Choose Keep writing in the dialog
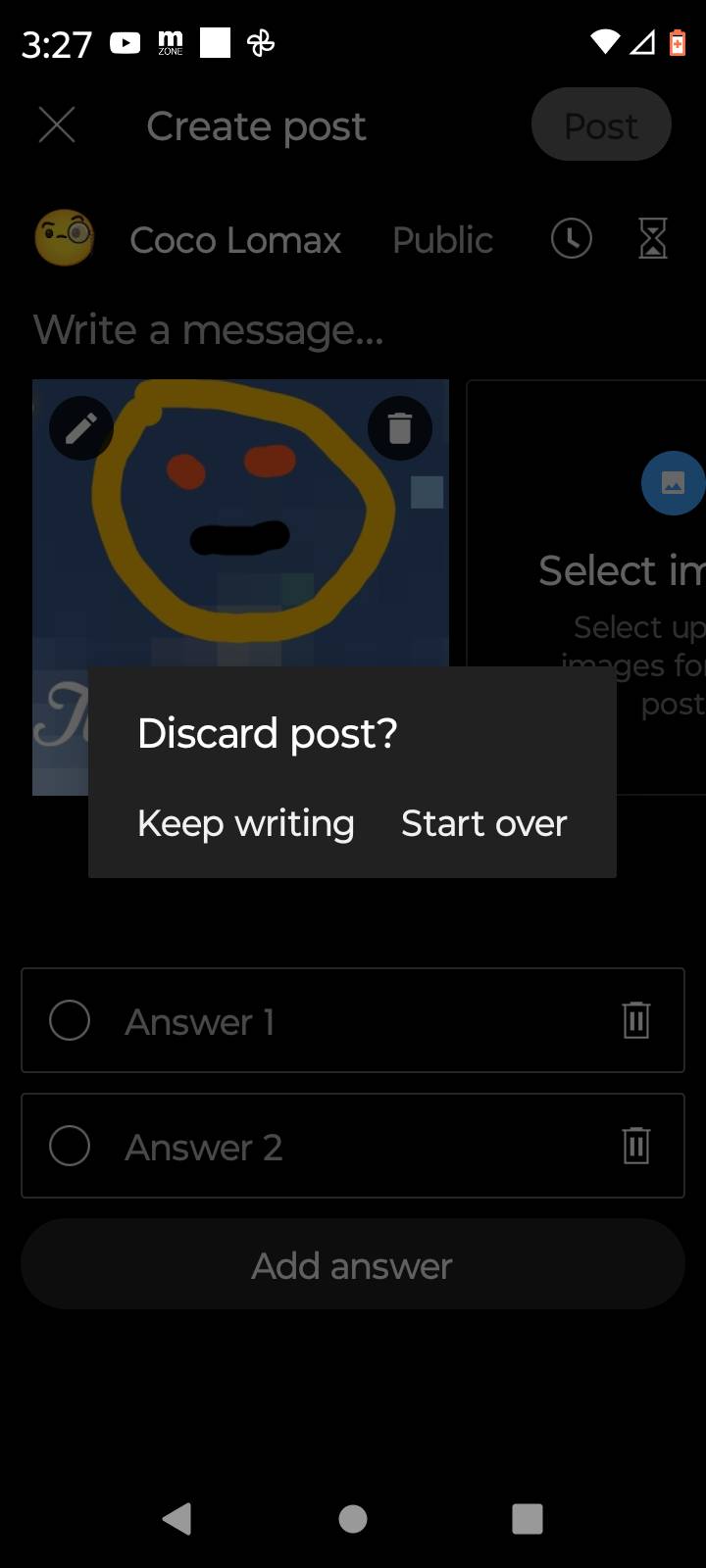The image size is (706, 1568). tap(245, 823)
